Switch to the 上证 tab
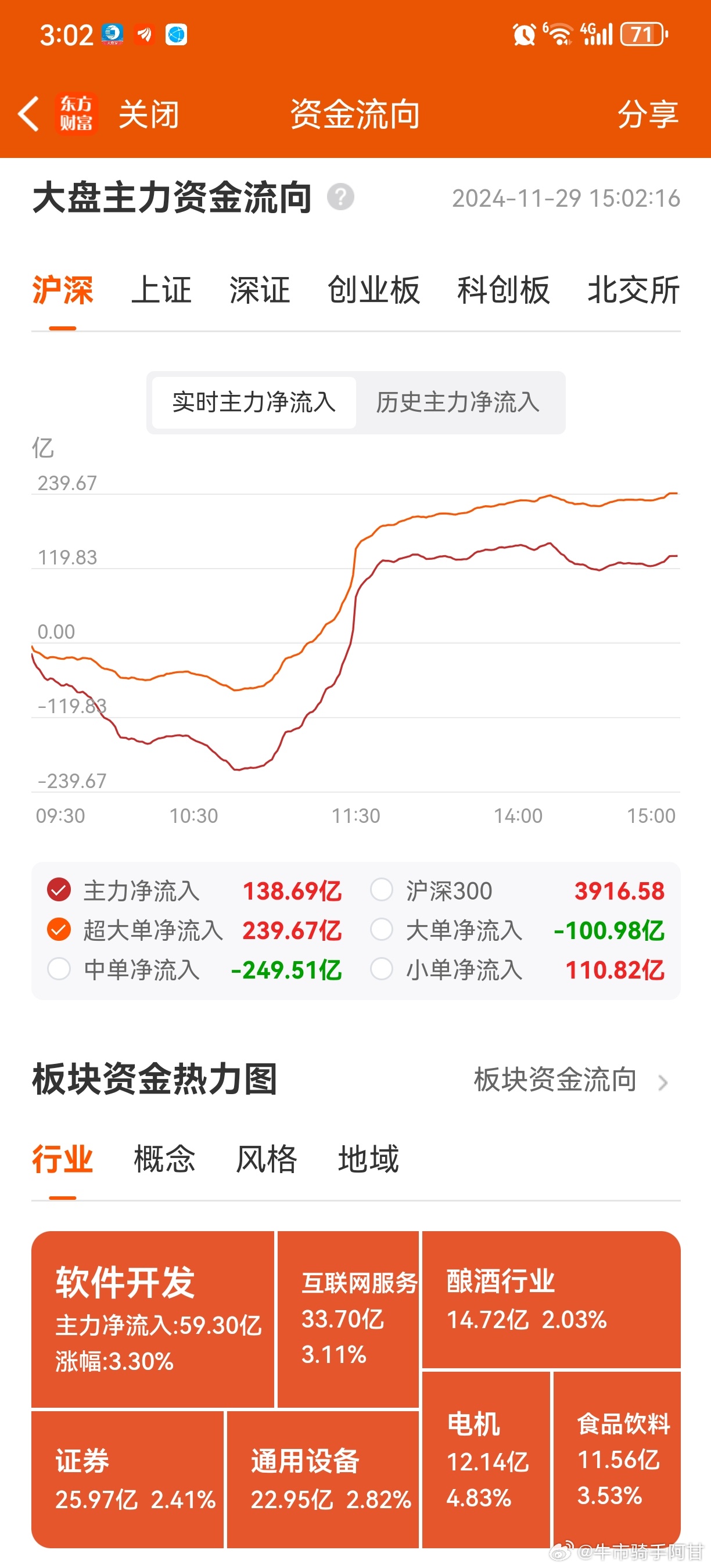The height and width of the screenshot is (1568, 711). click(x=161, y=290)
